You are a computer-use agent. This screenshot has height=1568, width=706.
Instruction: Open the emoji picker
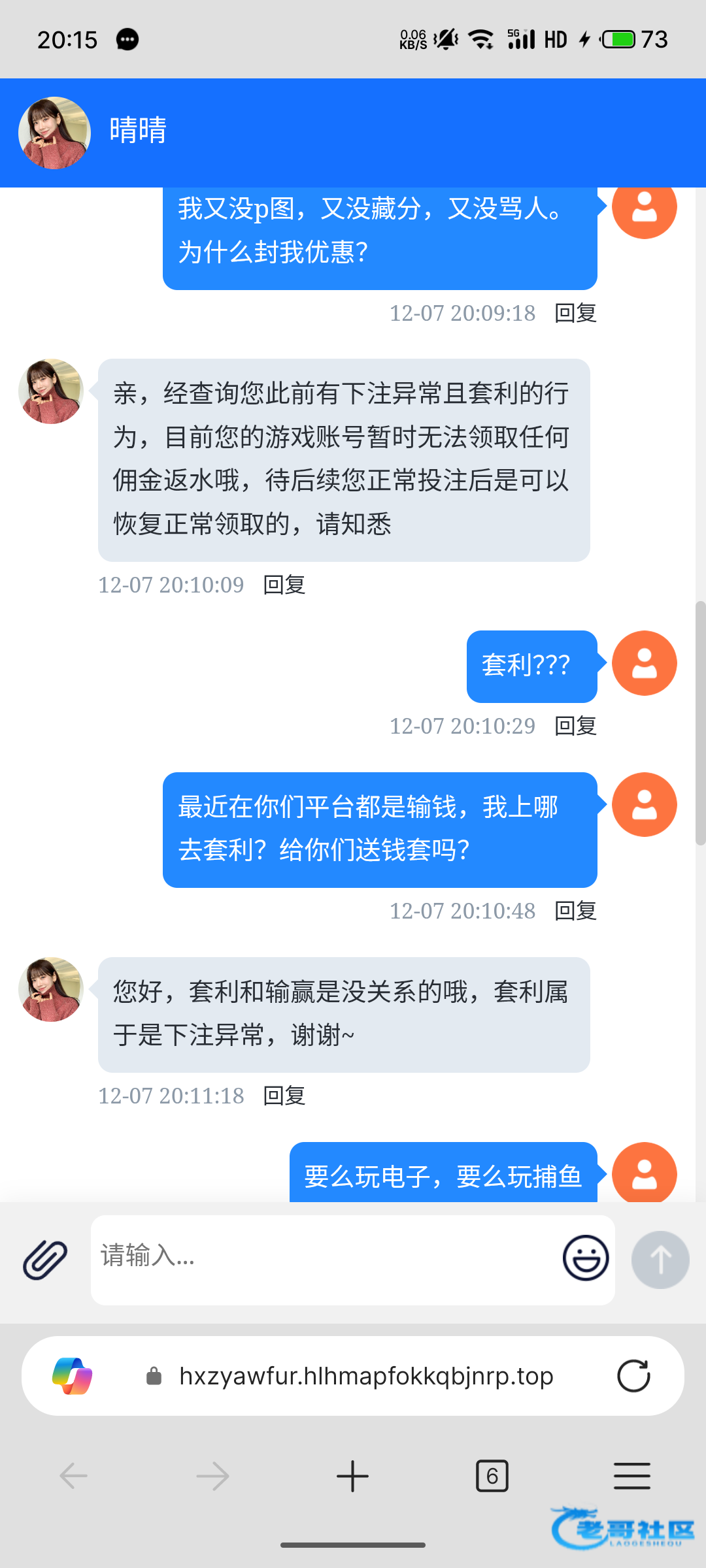(x=586, y=1258)
